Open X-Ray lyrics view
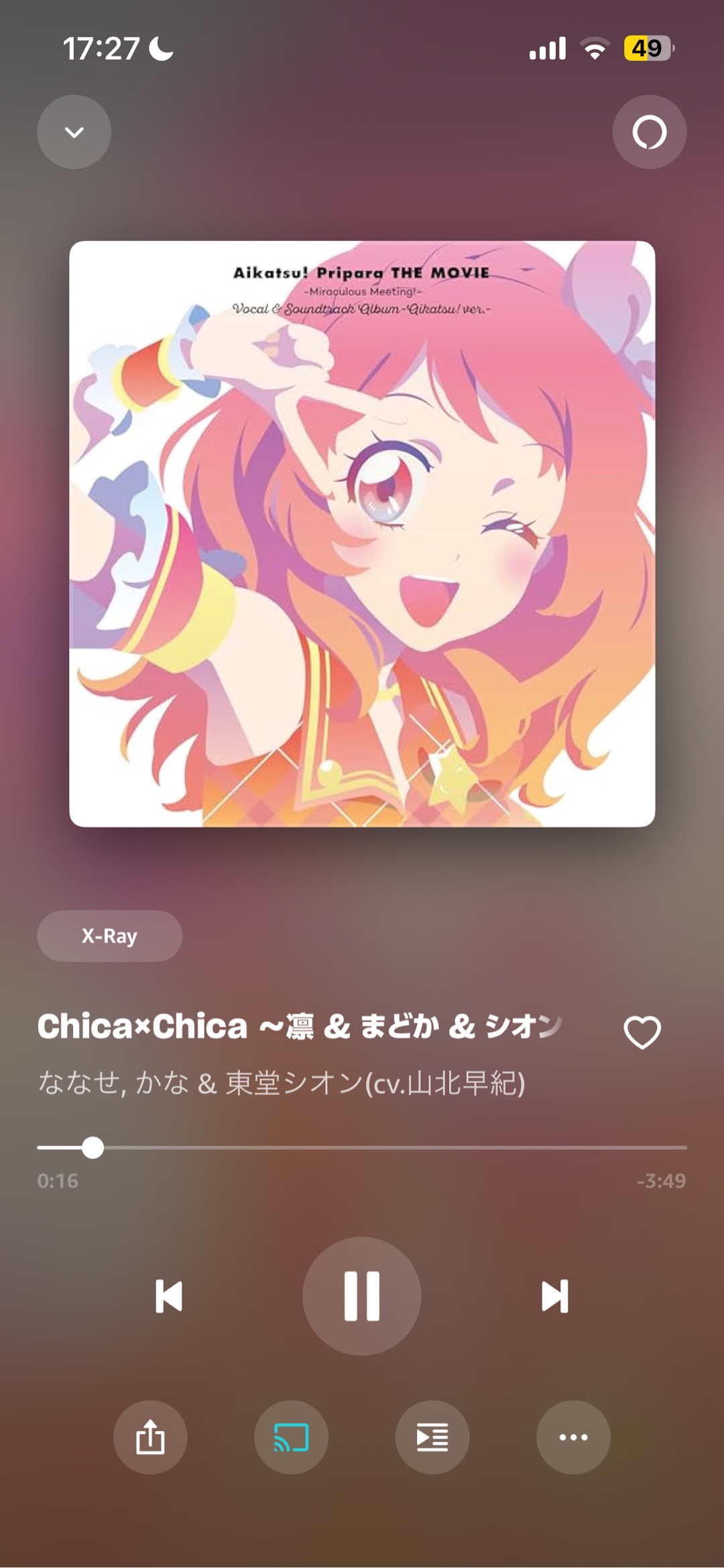 109,936
